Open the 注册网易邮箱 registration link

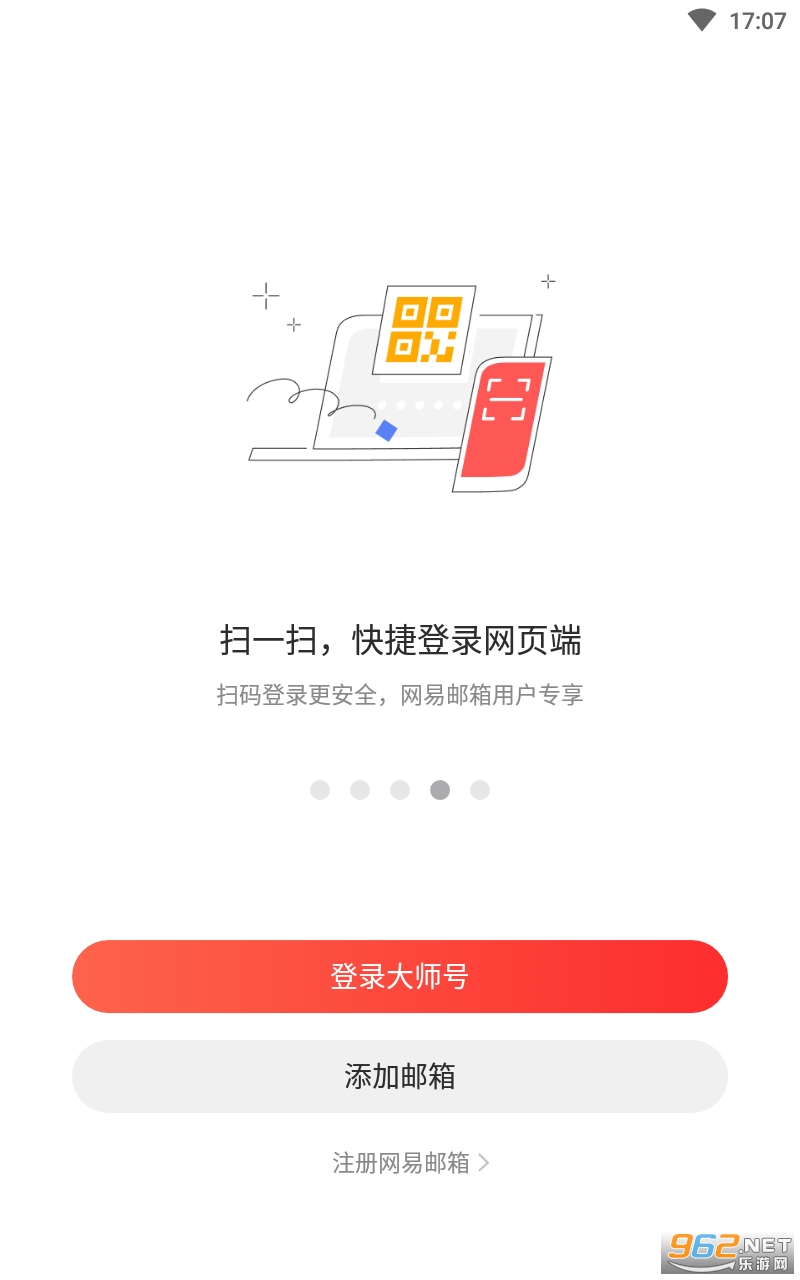click(x=397, y=1163)
